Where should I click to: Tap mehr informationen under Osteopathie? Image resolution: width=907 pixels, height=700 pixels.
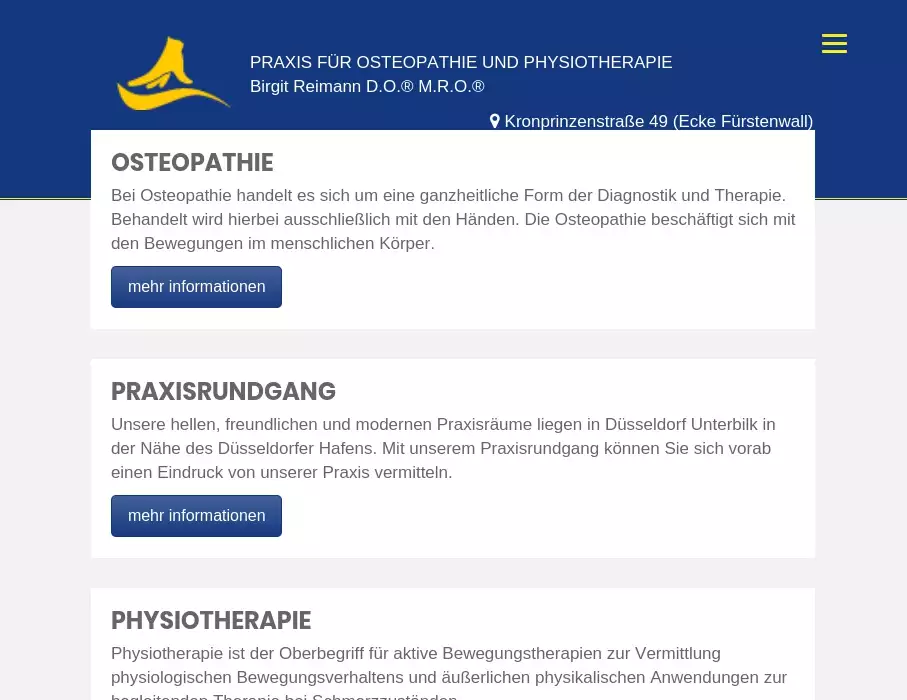[x=196, y=287]
